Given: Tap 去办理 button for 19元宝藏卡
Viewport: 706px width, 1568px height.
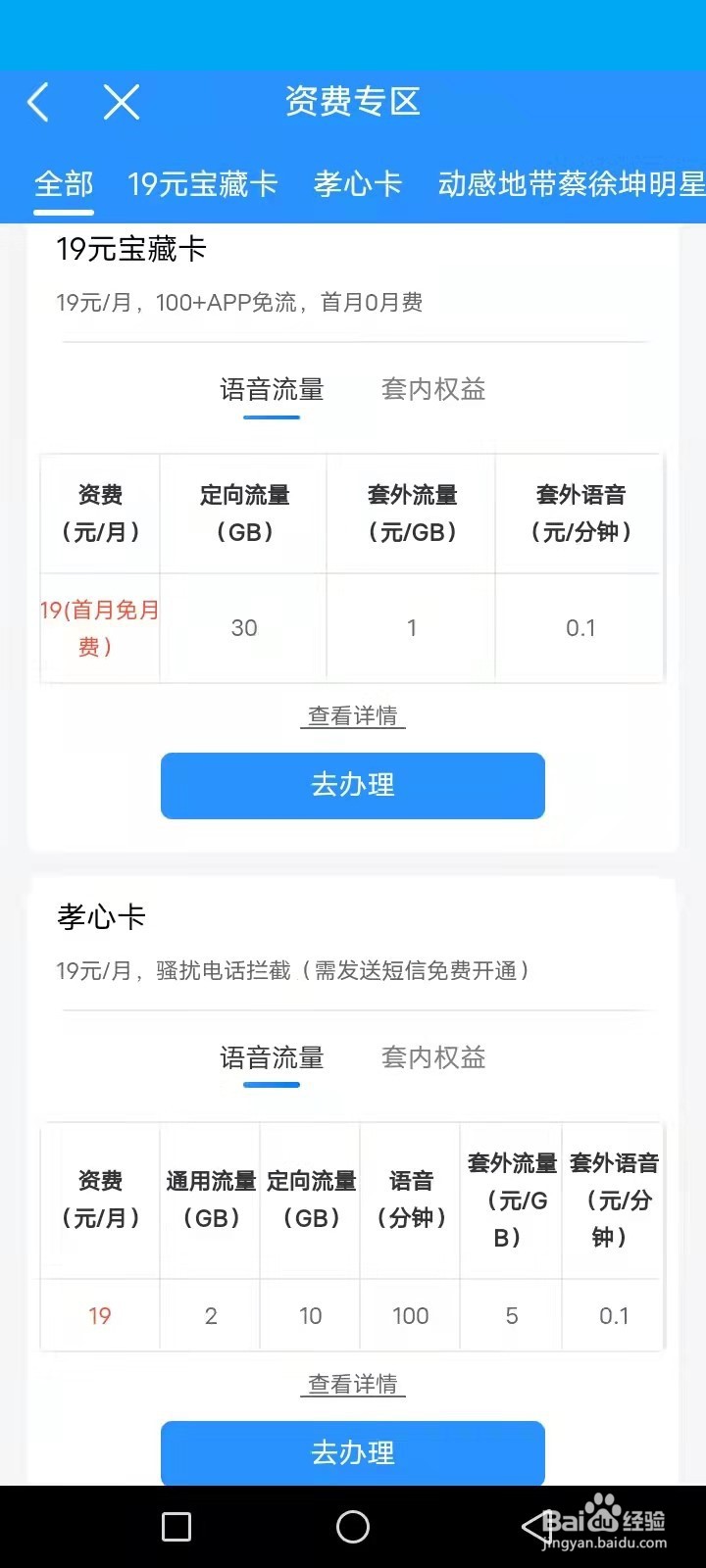Looking at the screenshot, I should pyautogui.click(x=352, y=785).
